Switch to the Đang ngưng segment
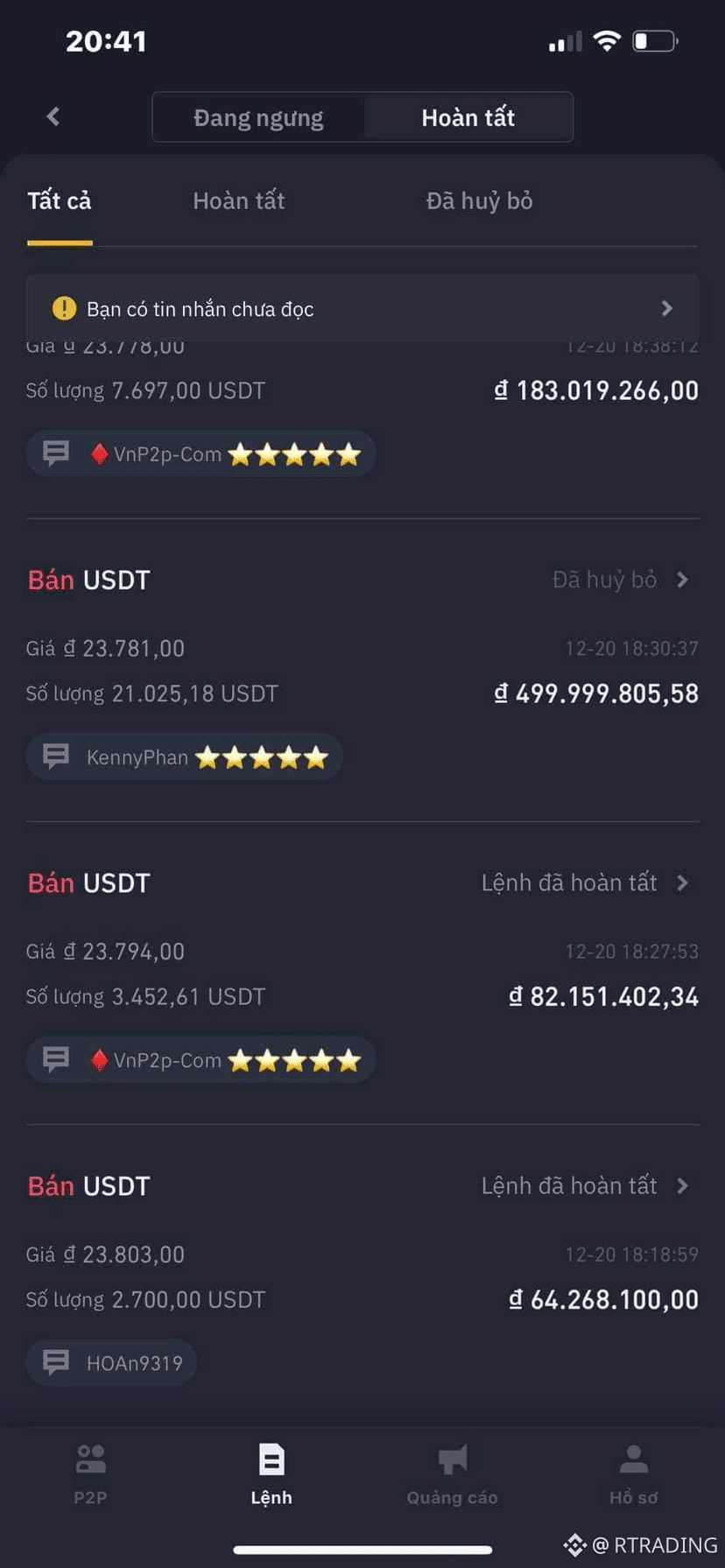Screen dimensions: 725x1568 [x=258, y=117]
